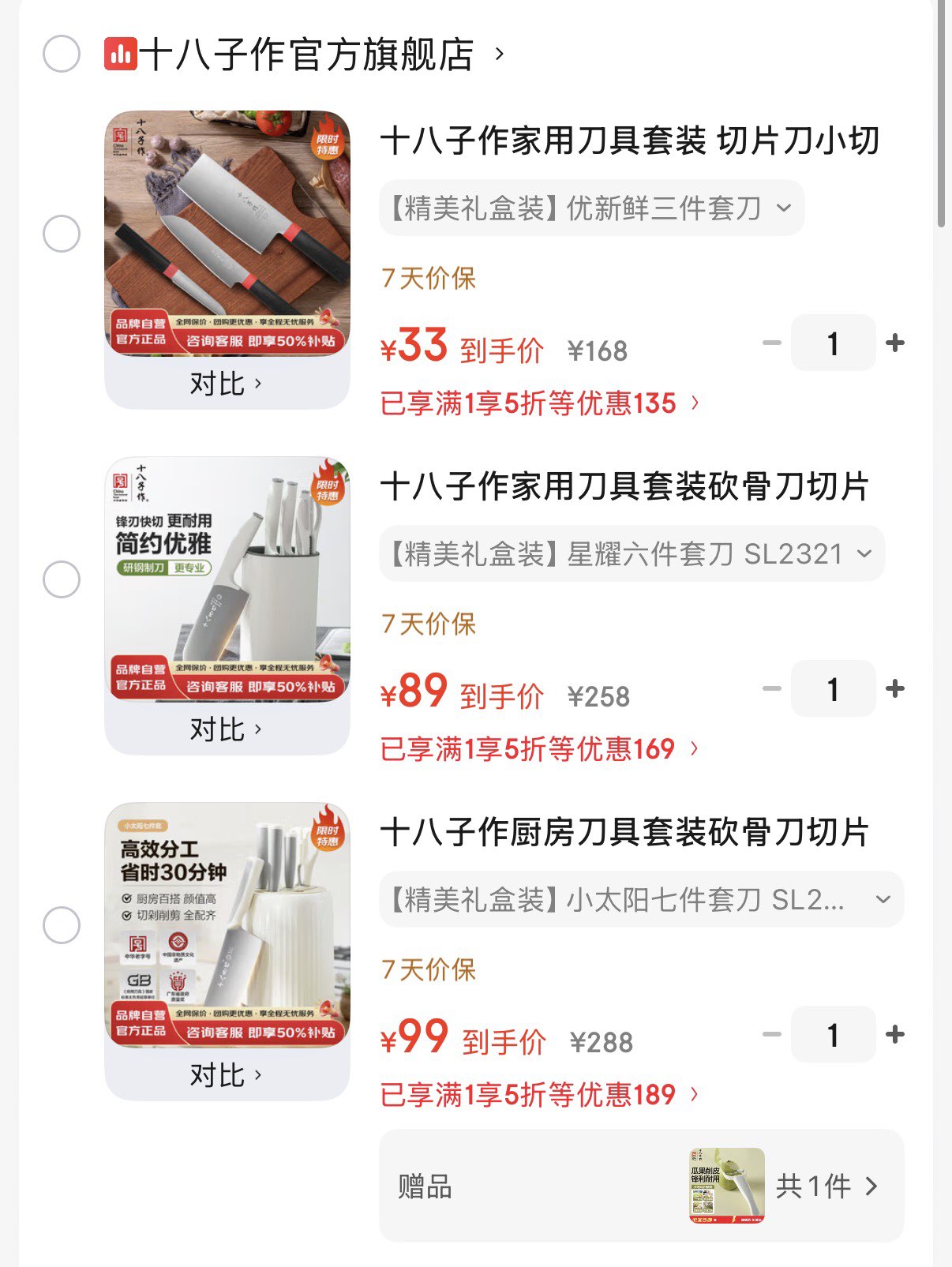
Task: Open the 十八子作官方旗舰店 store page
Action: click(308, 54)
